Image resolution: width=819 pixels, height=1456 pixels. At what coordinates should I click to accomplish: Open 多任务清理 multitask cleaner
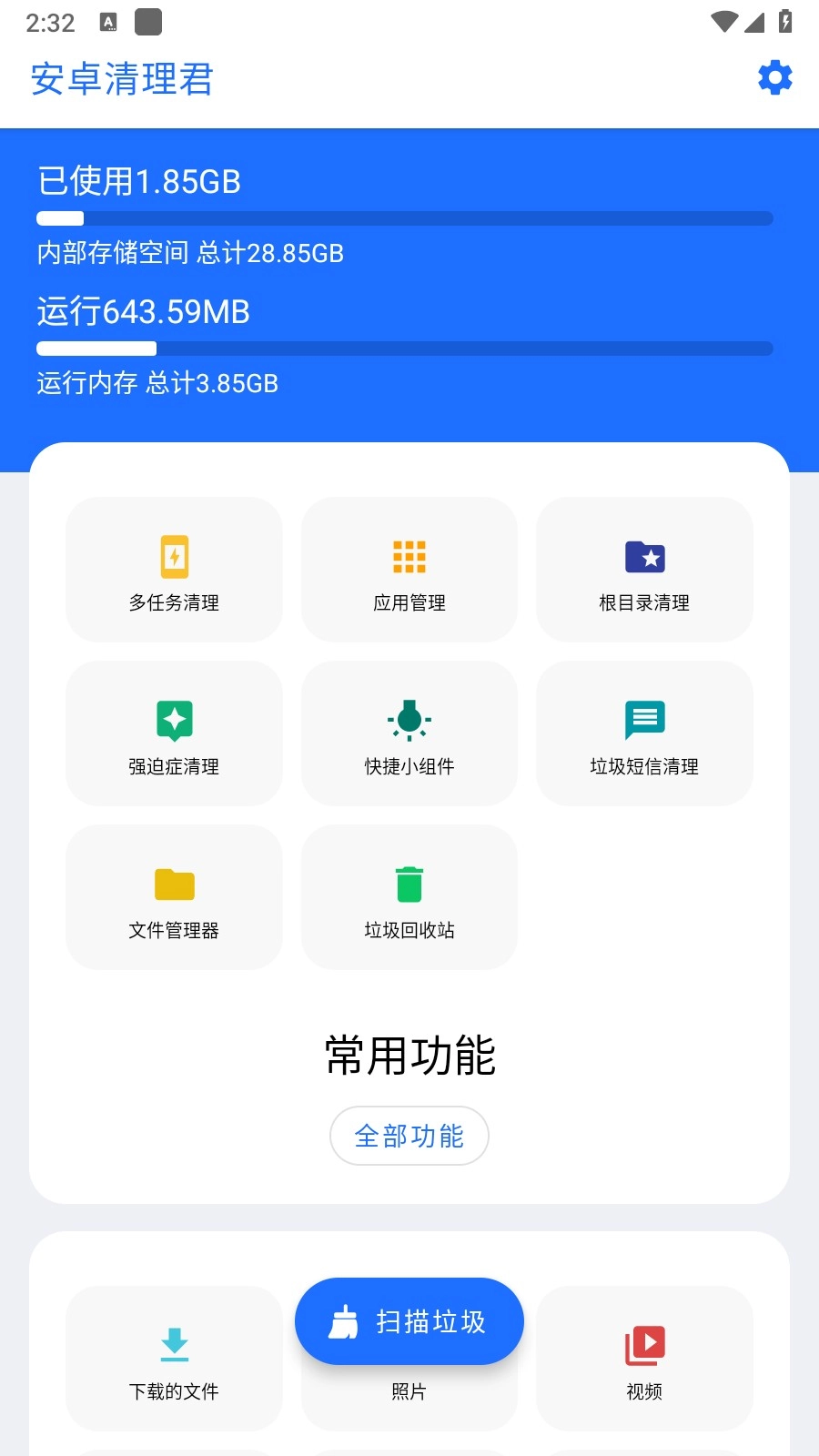pyautogui.click(x=174, y=570)
